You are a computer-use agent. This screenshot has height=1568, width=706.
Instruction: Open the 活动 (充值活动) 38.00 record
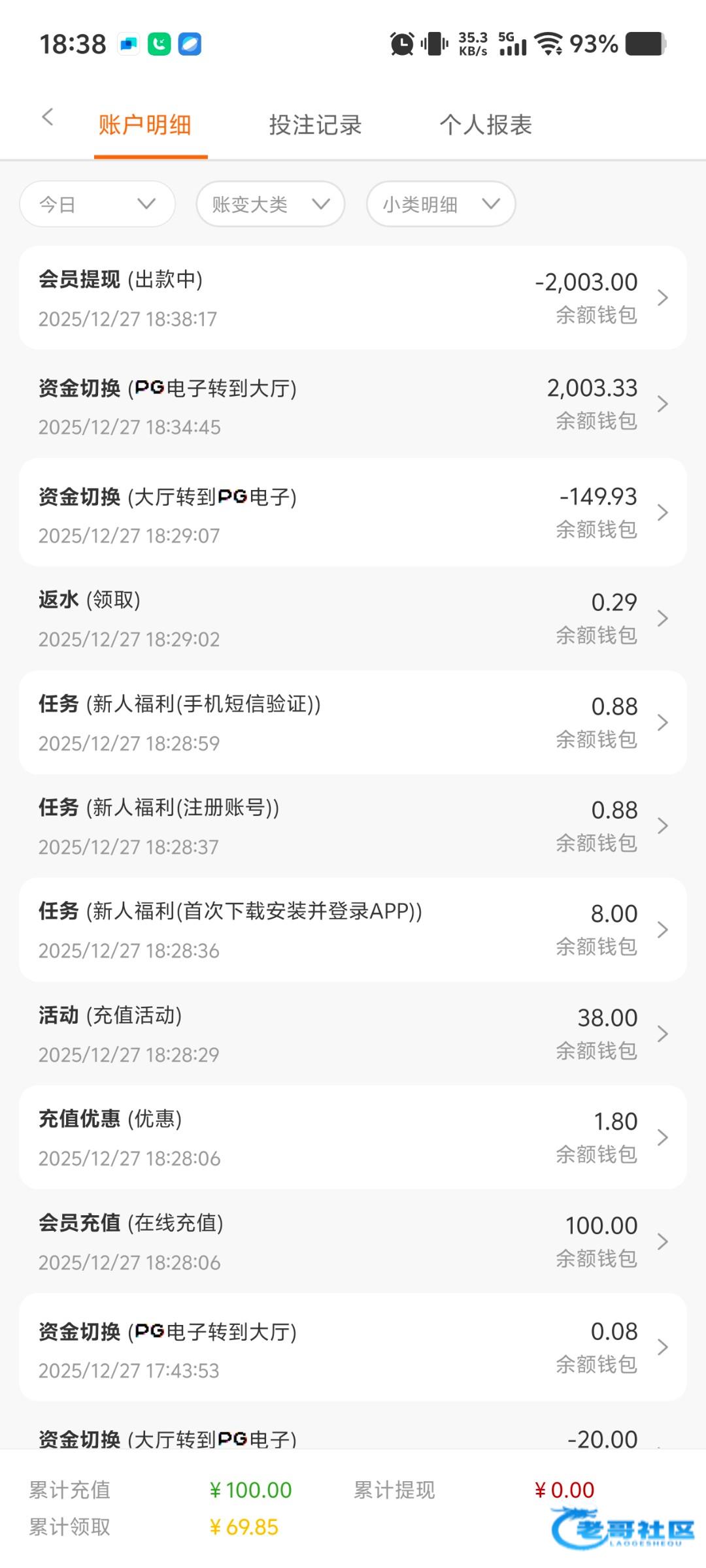click(353, 1034)
